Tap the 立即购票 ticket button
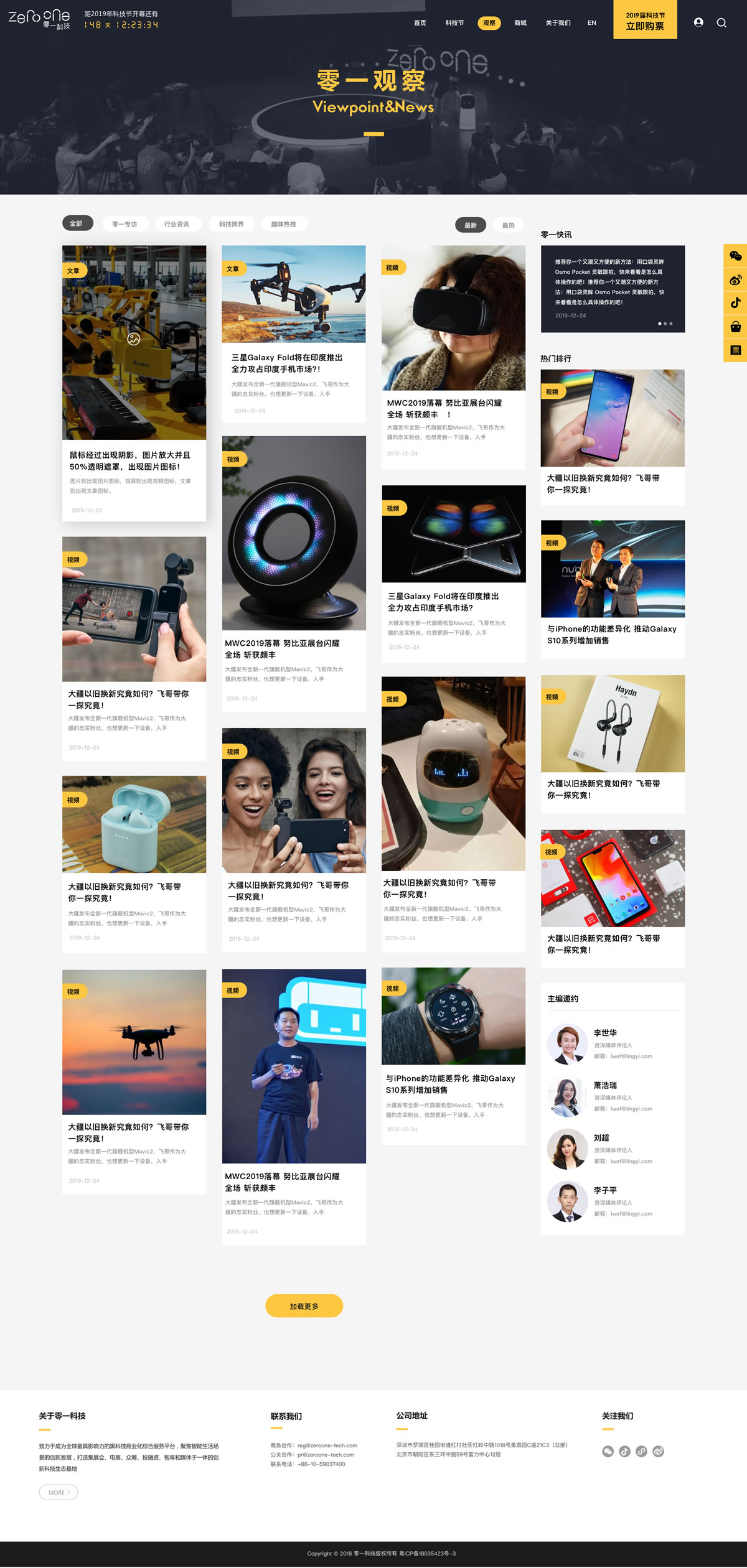Viewport: 747px width, 1568px height. pyautogui.click(x=645, y=21)
